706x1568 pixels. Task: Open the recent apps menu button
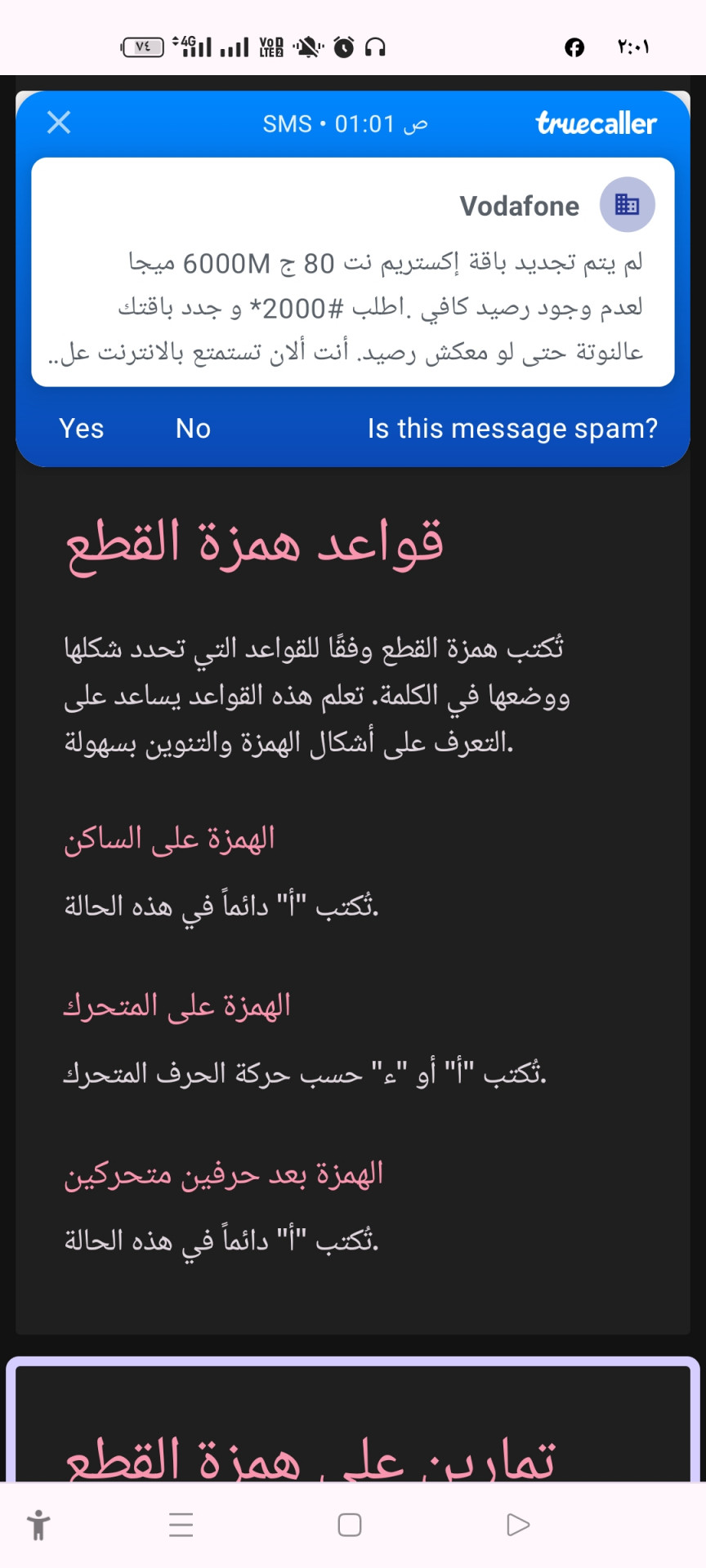click(x=181, y=1525)
